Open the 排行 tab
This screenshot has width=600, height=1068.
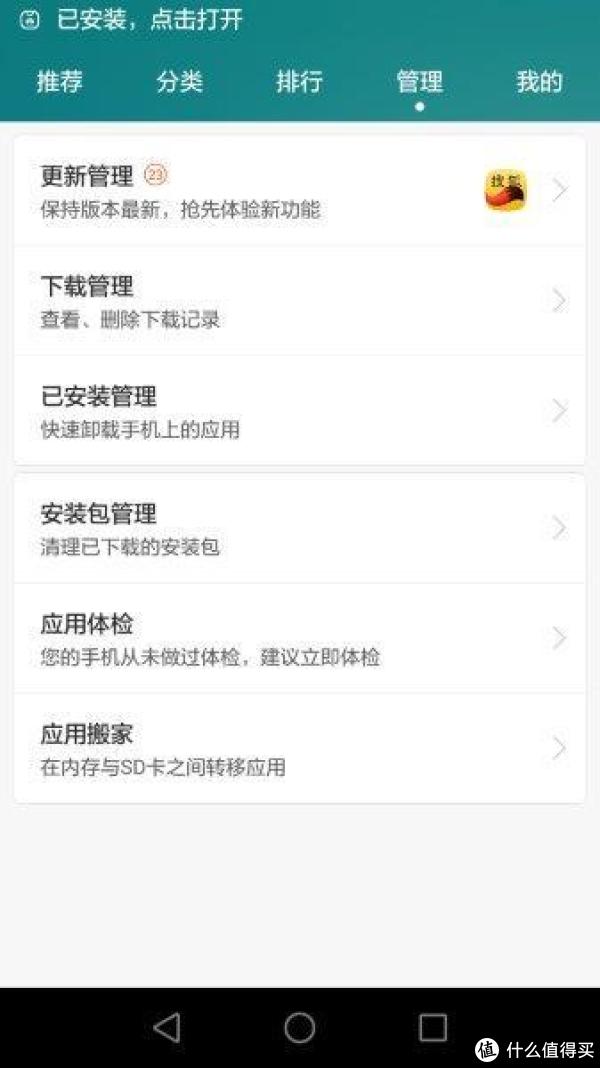click(300, 82)
